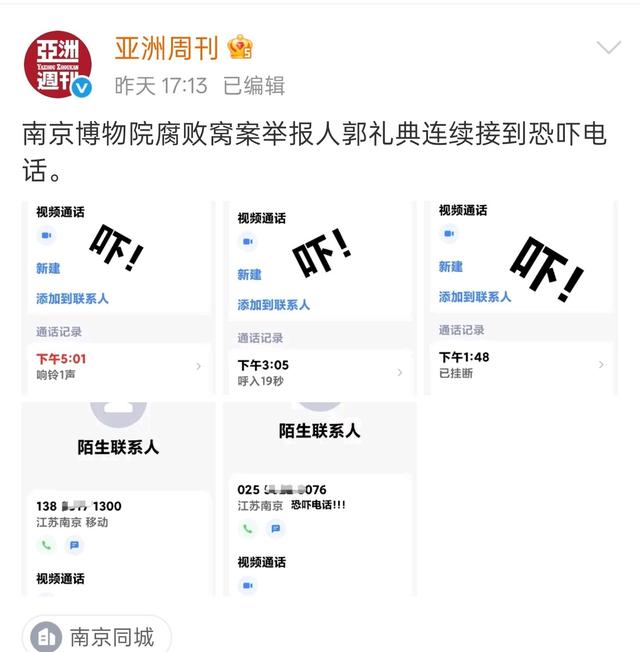This screenshot has height=652, width=640.
Task: Open the 南京同城 location tag
Action: pyautogui.click(x=98, y=636)
